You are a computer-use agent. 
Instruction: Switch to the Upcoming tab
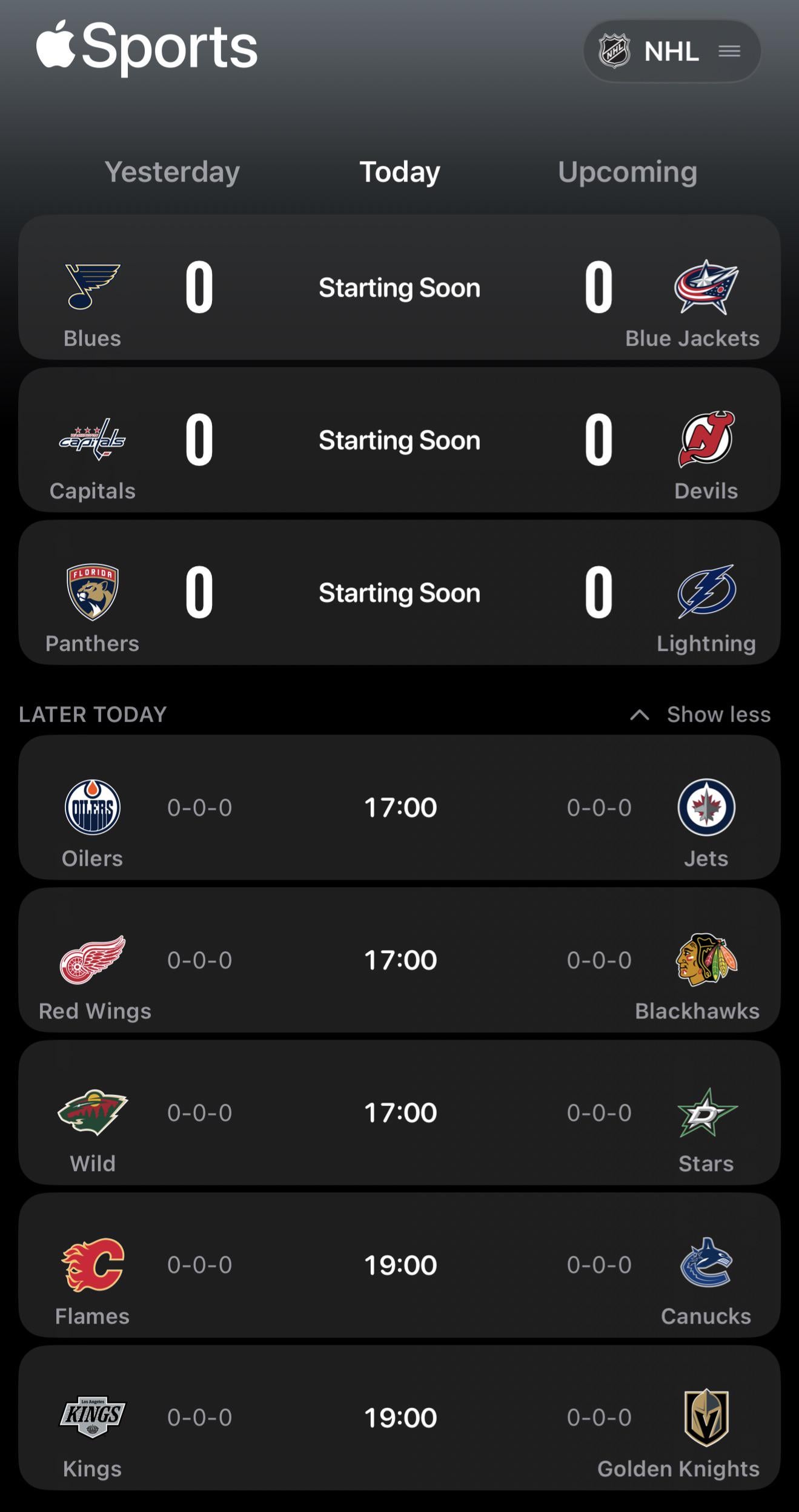(627, 172)
